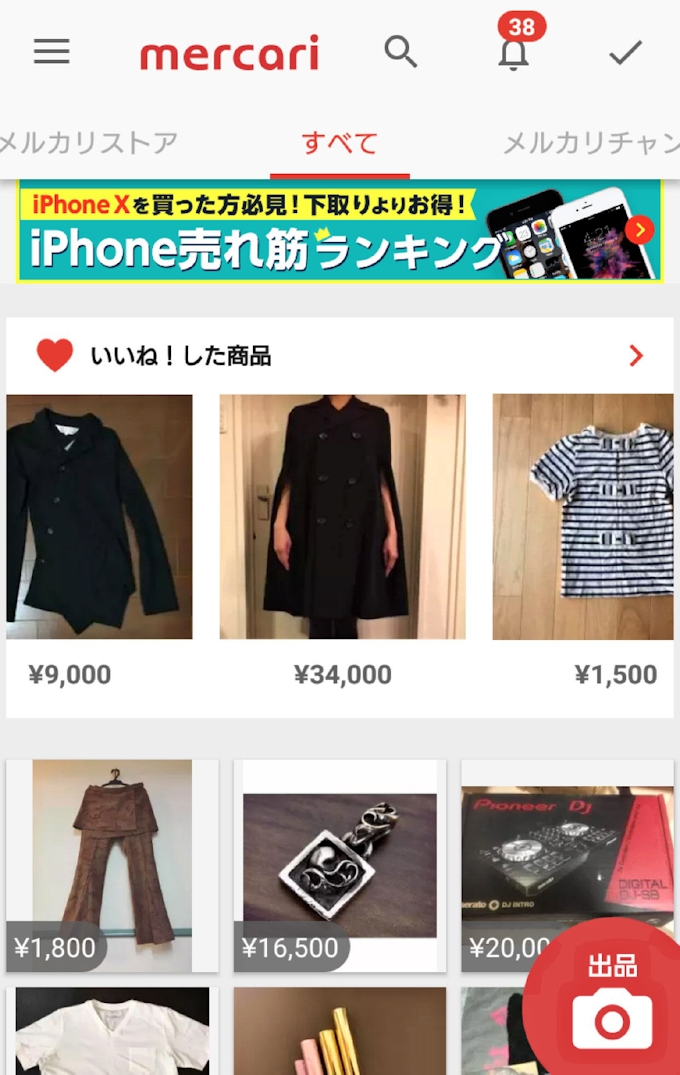The image size is (680, 1075).
Task: Open the liked black jacket for ¥9,000
Action: pos(99,517)
